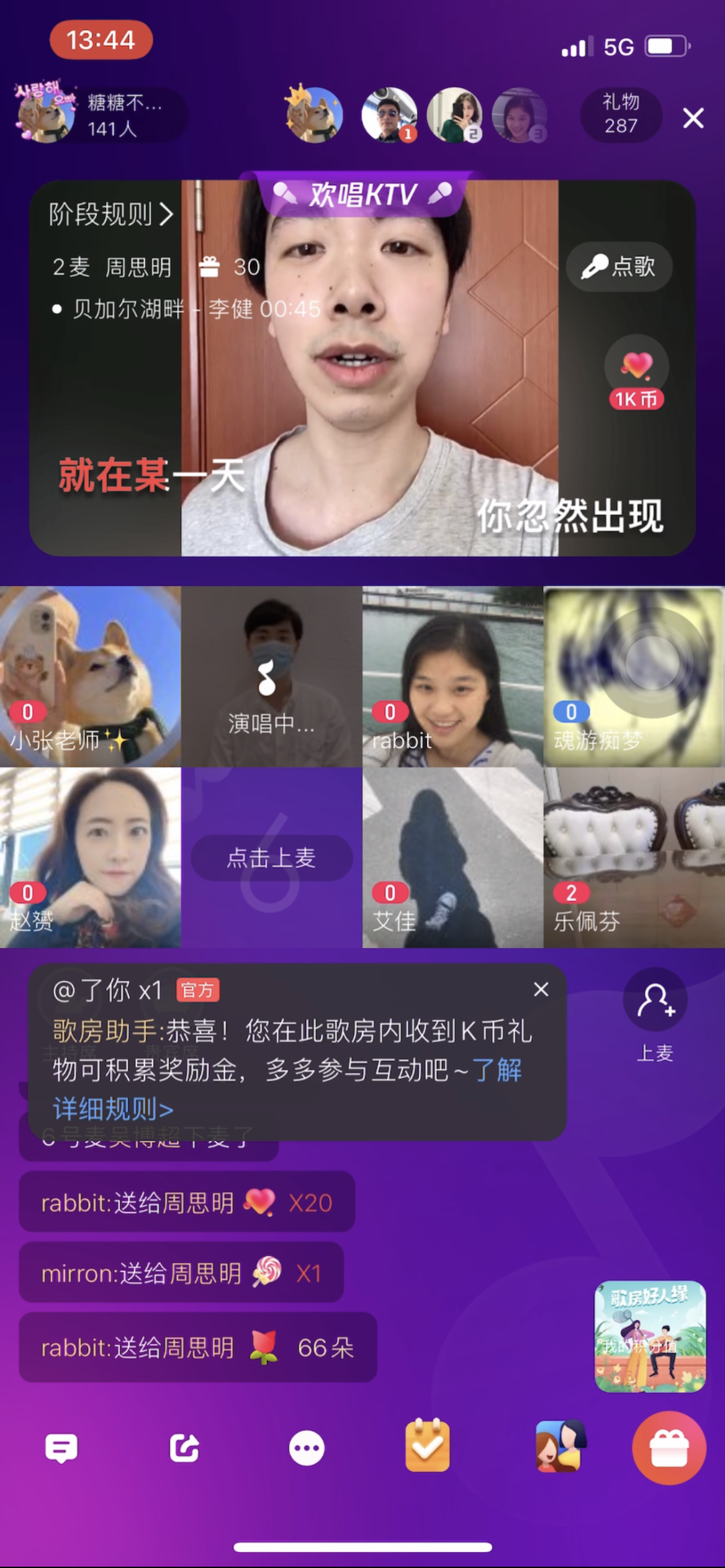Open rabbit's seat tile
The height and width of the screenshot is (1568, 725).
tap(452, 676)
